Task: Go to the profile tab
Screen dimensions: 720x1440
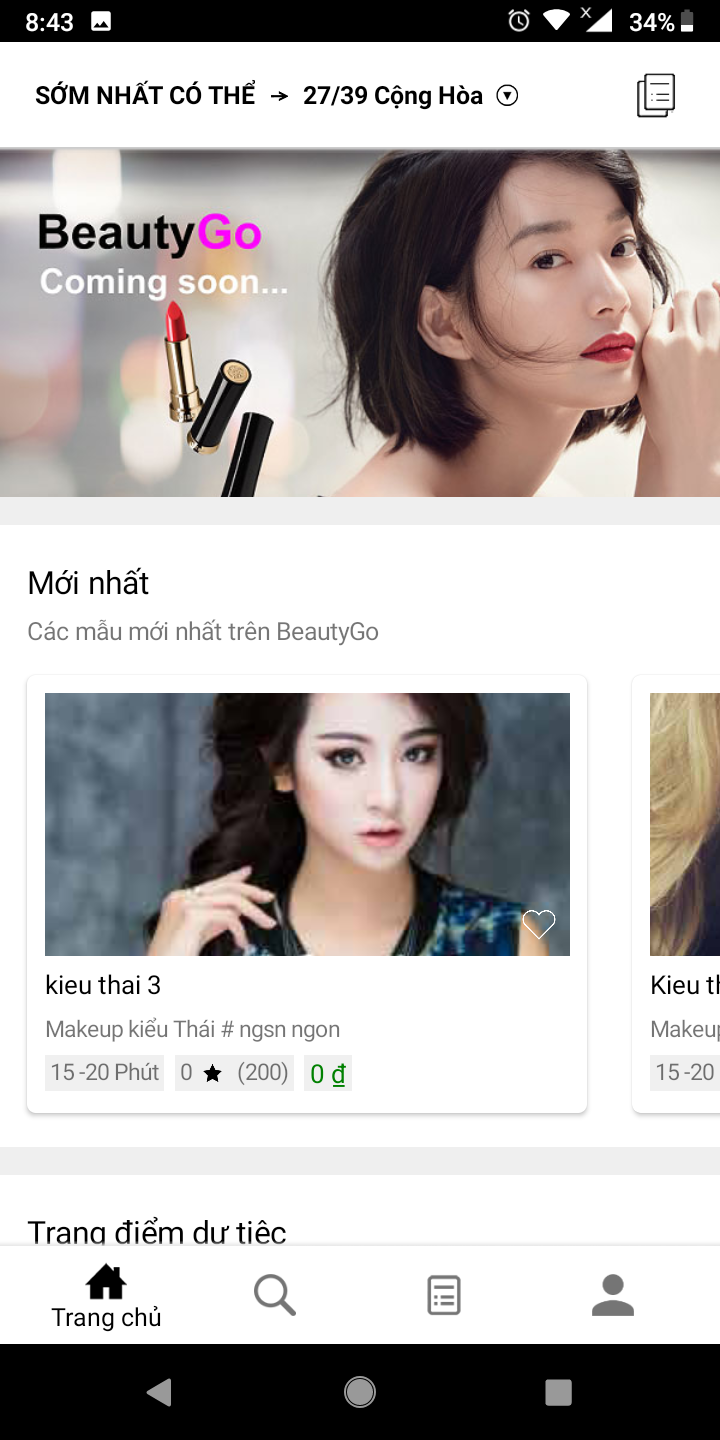Action: [613, 1295]
